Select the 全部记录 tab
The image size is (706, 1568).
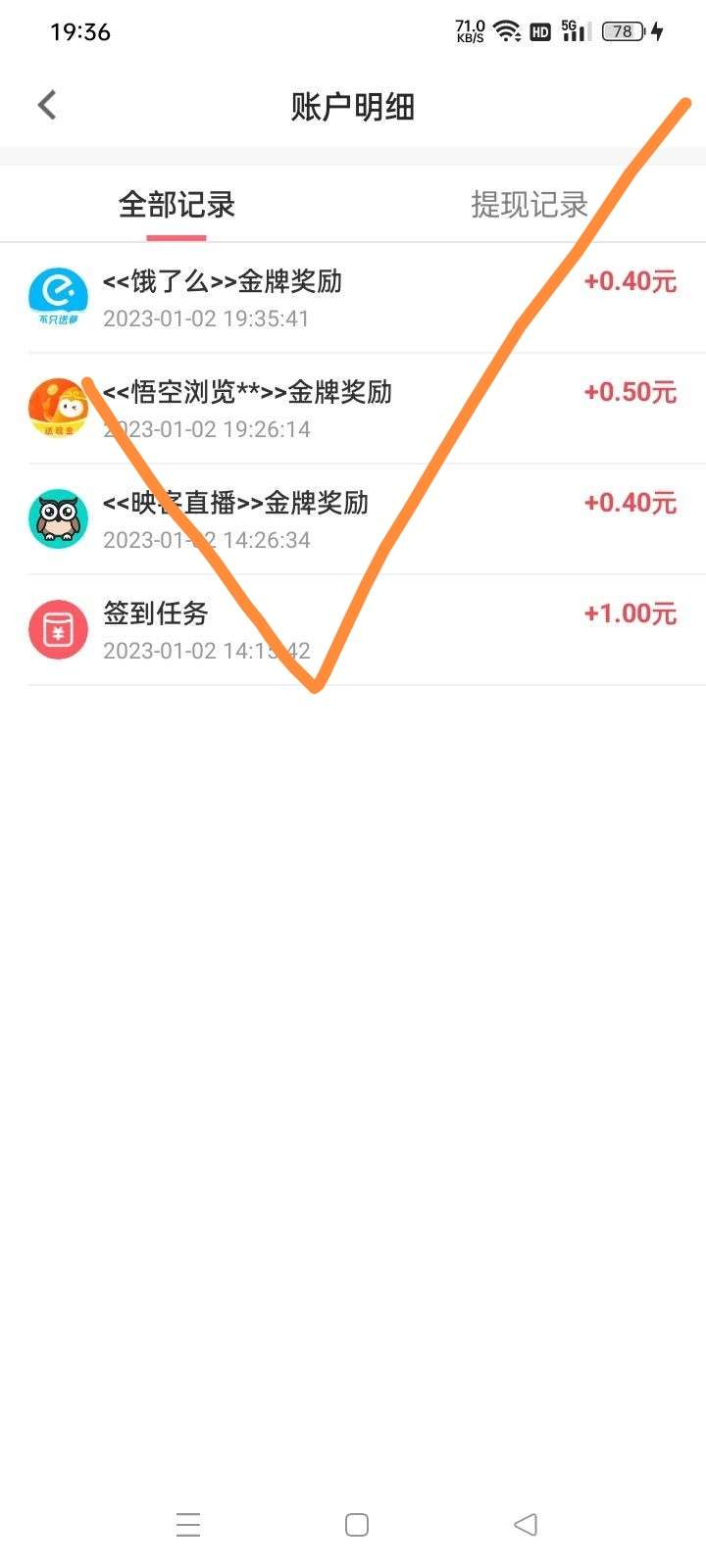tap(176, 205)
